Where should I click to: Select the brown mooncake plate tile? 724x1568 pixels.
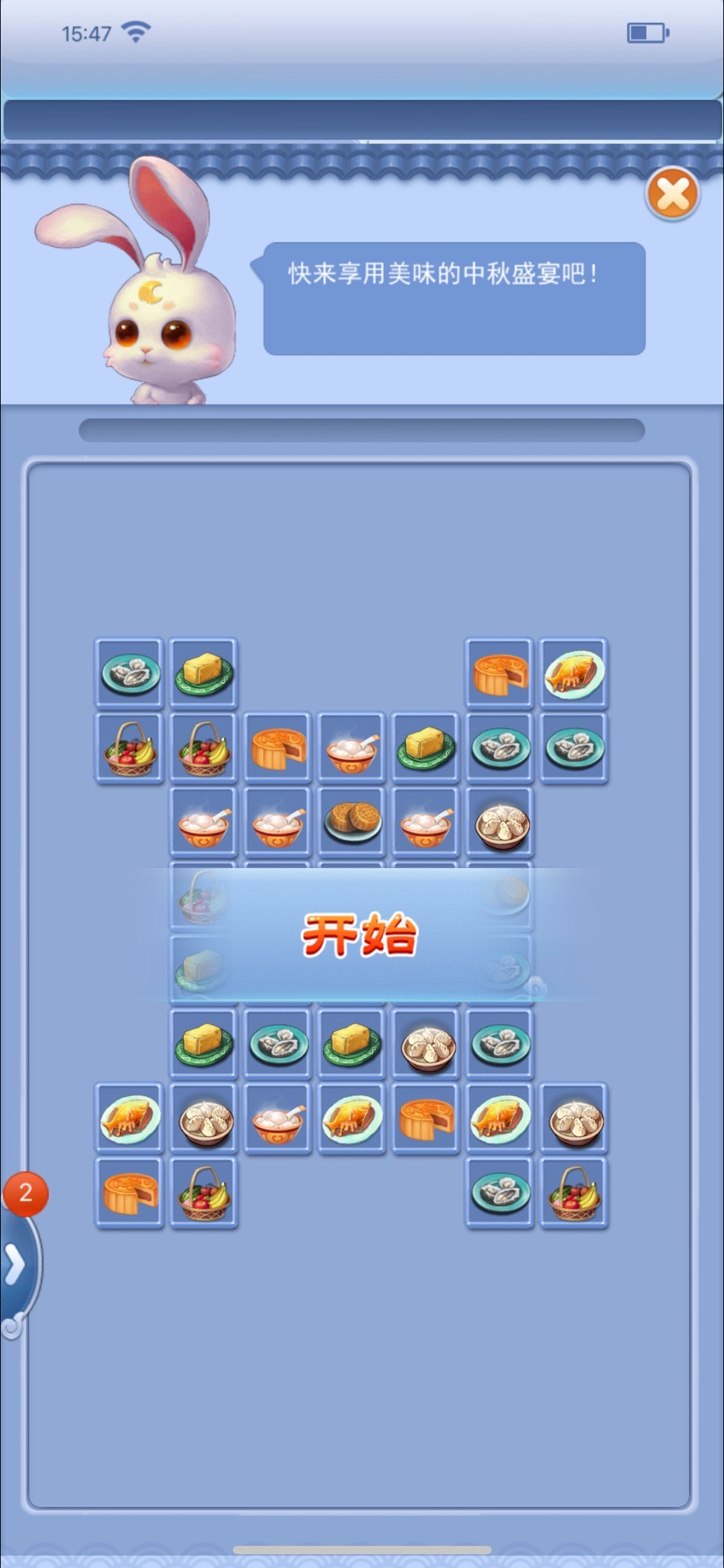(352, 822)
